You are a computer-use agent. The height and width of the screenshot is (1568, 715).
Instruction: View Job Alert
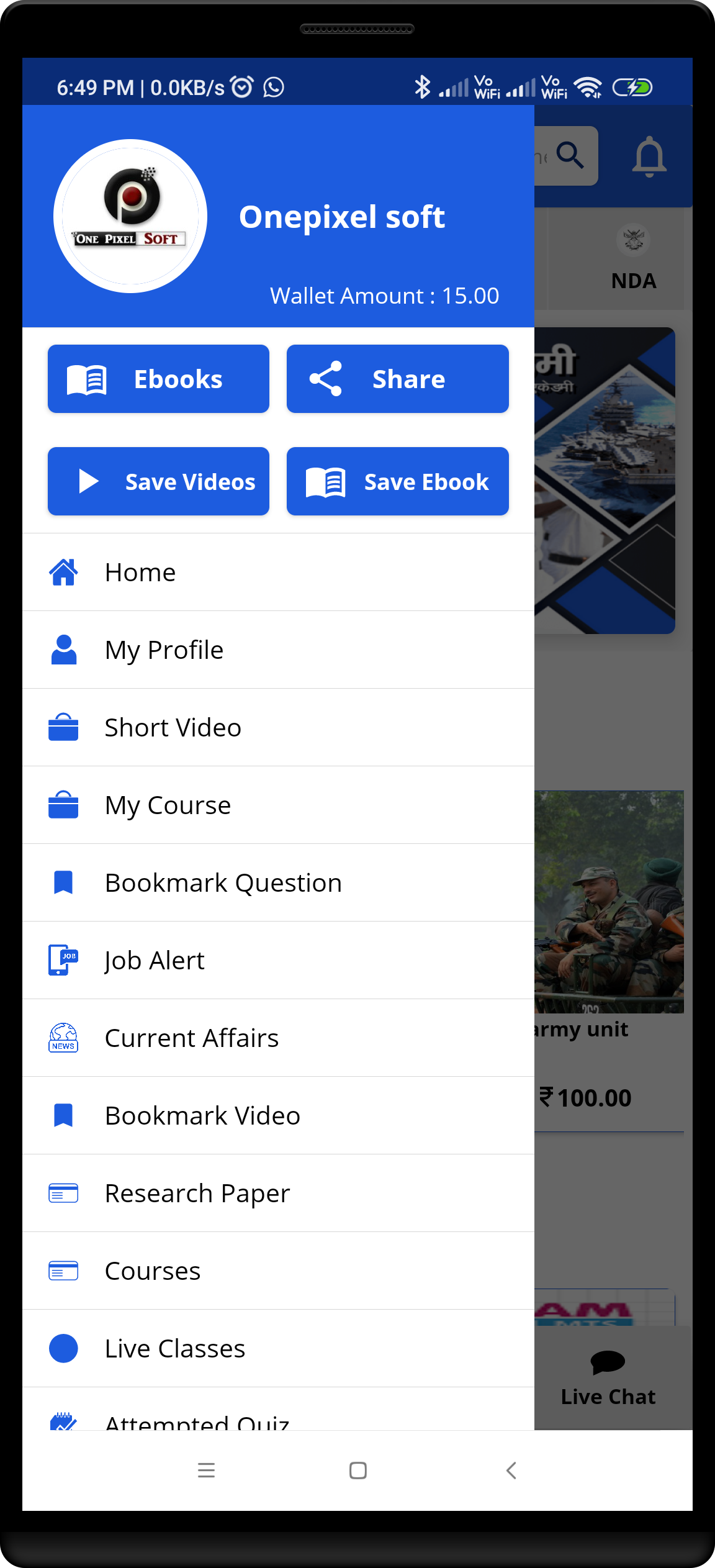[278, 960]
